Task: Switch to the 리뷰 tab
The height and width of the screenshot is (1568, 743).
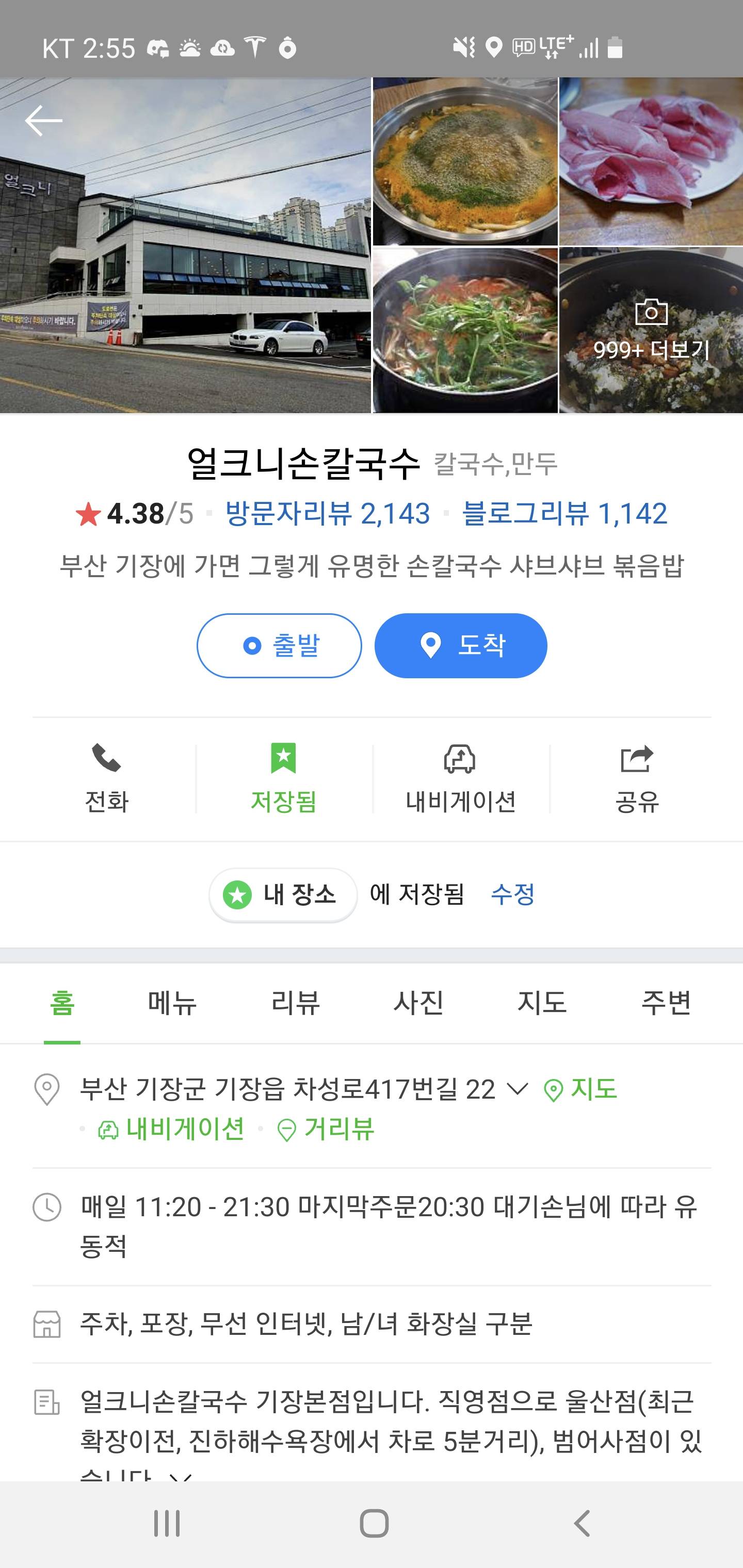Action: click(295, 1003)
